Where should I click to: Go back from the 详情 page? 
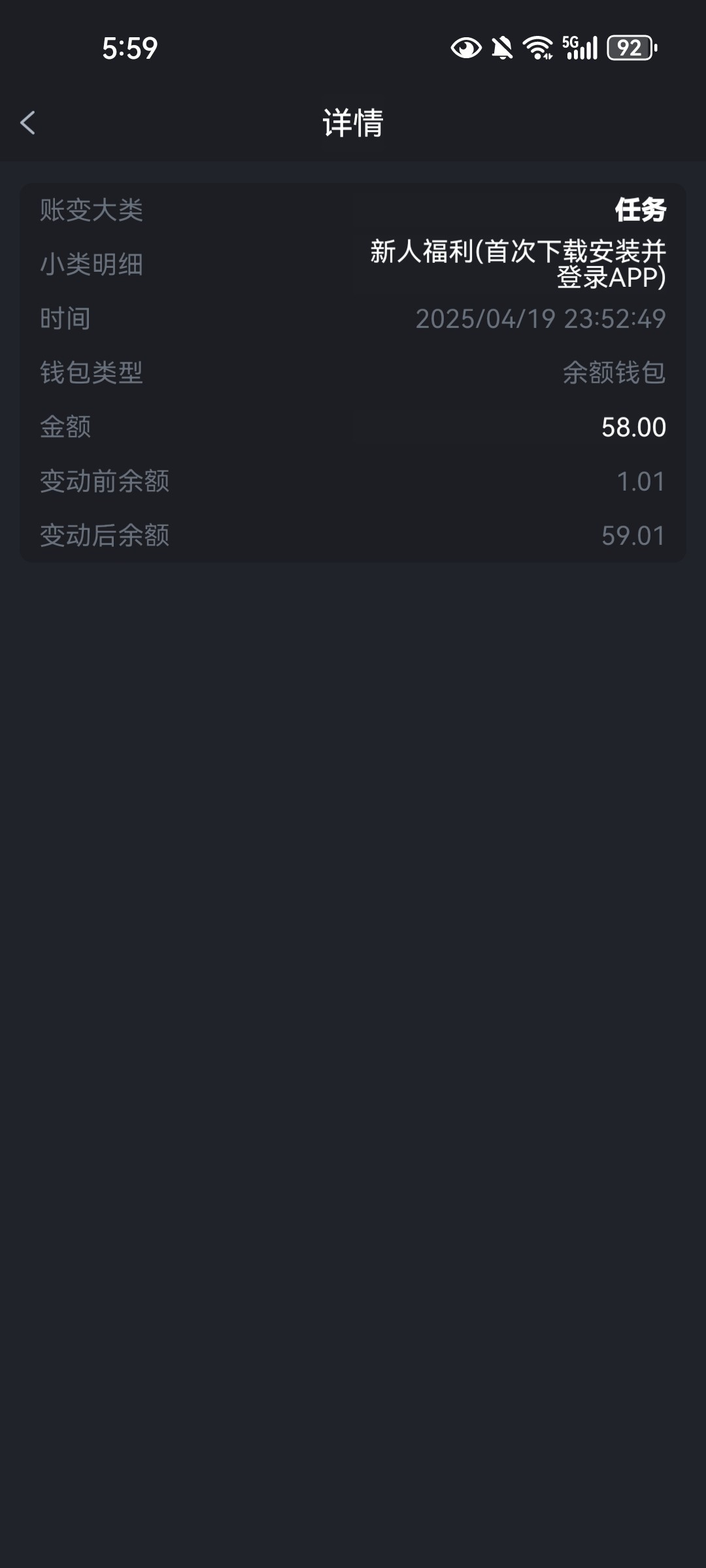pyautogui.click(x=27, y=123)
